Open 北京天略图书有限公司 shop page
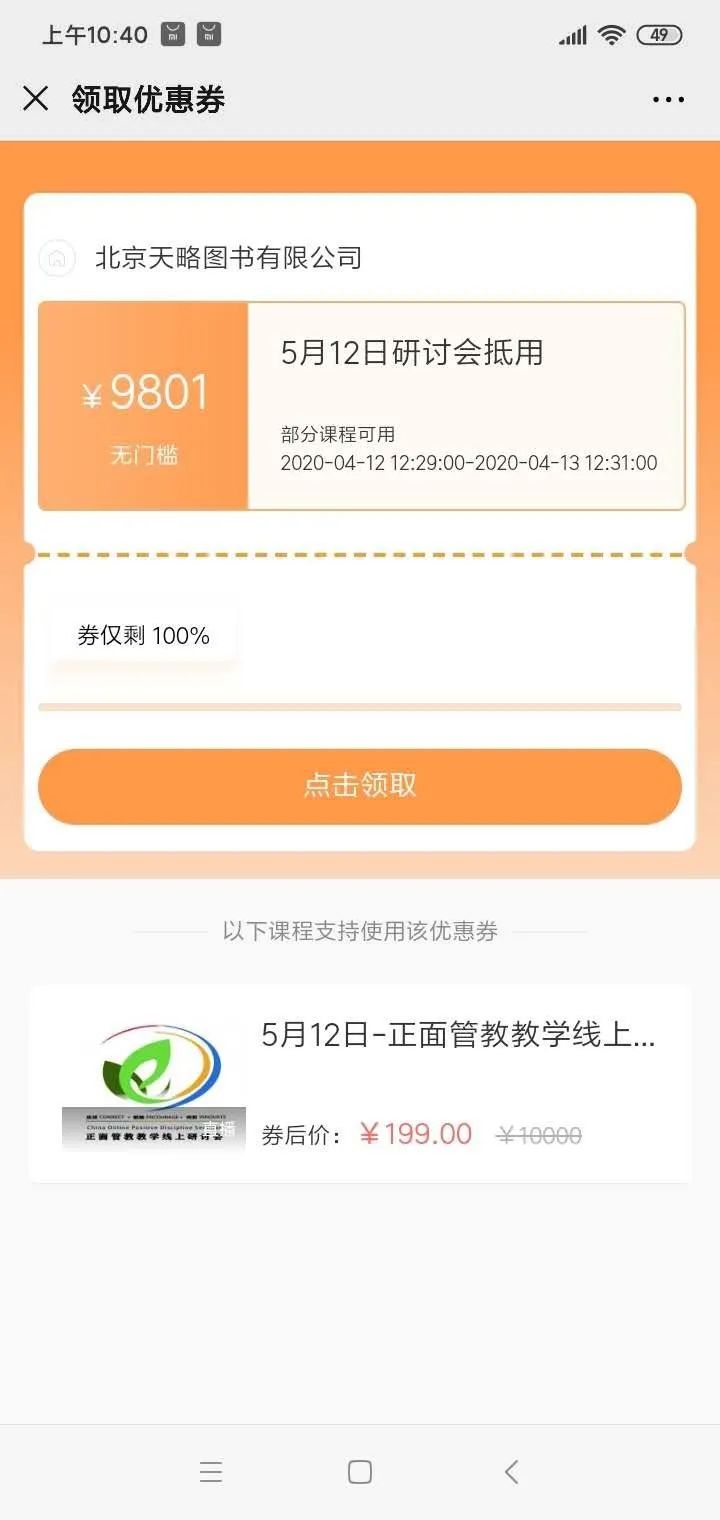 pos(227,258)
